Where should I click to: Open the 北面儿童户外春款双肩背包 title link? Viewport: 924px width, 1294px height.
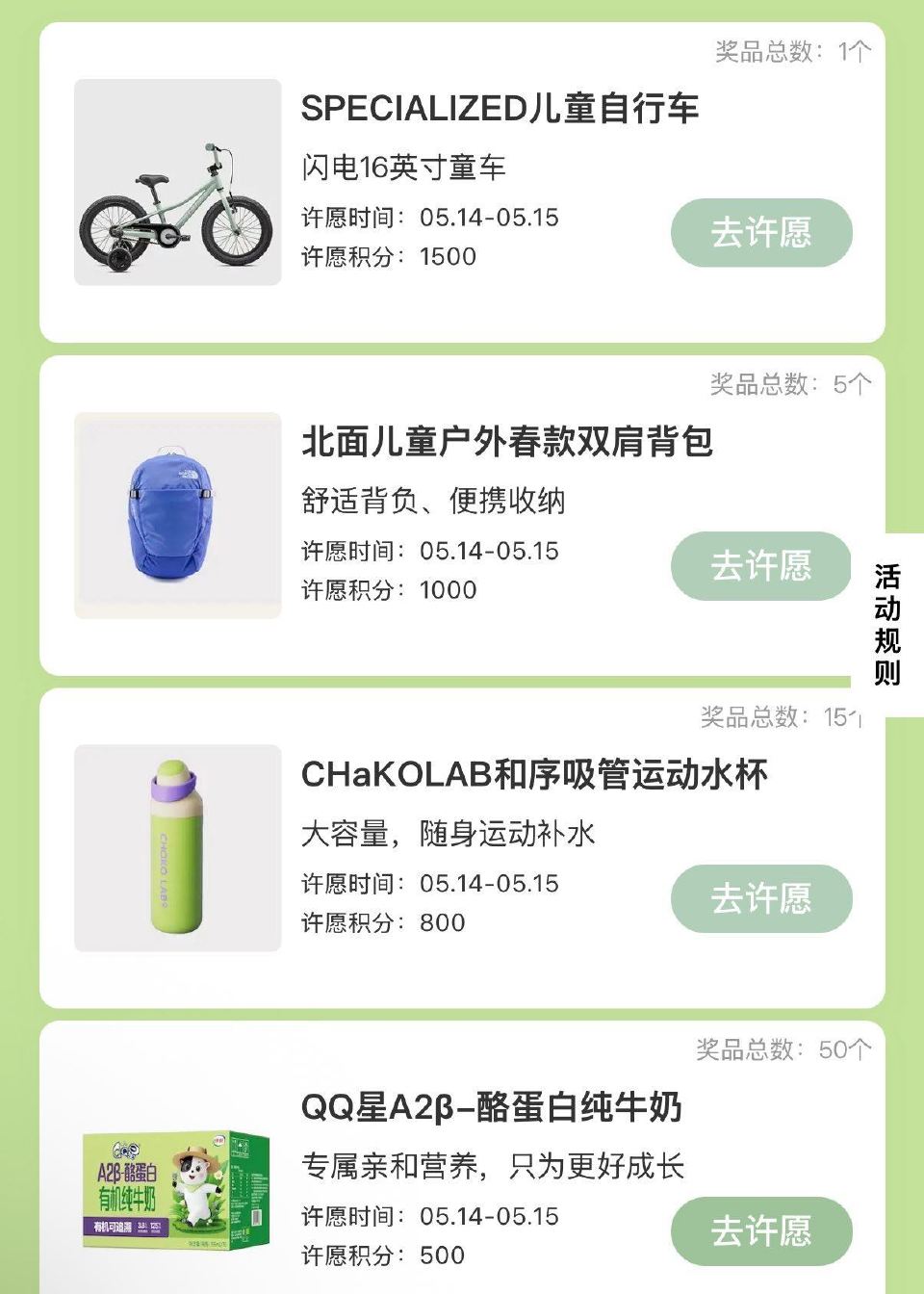point(505,445)
